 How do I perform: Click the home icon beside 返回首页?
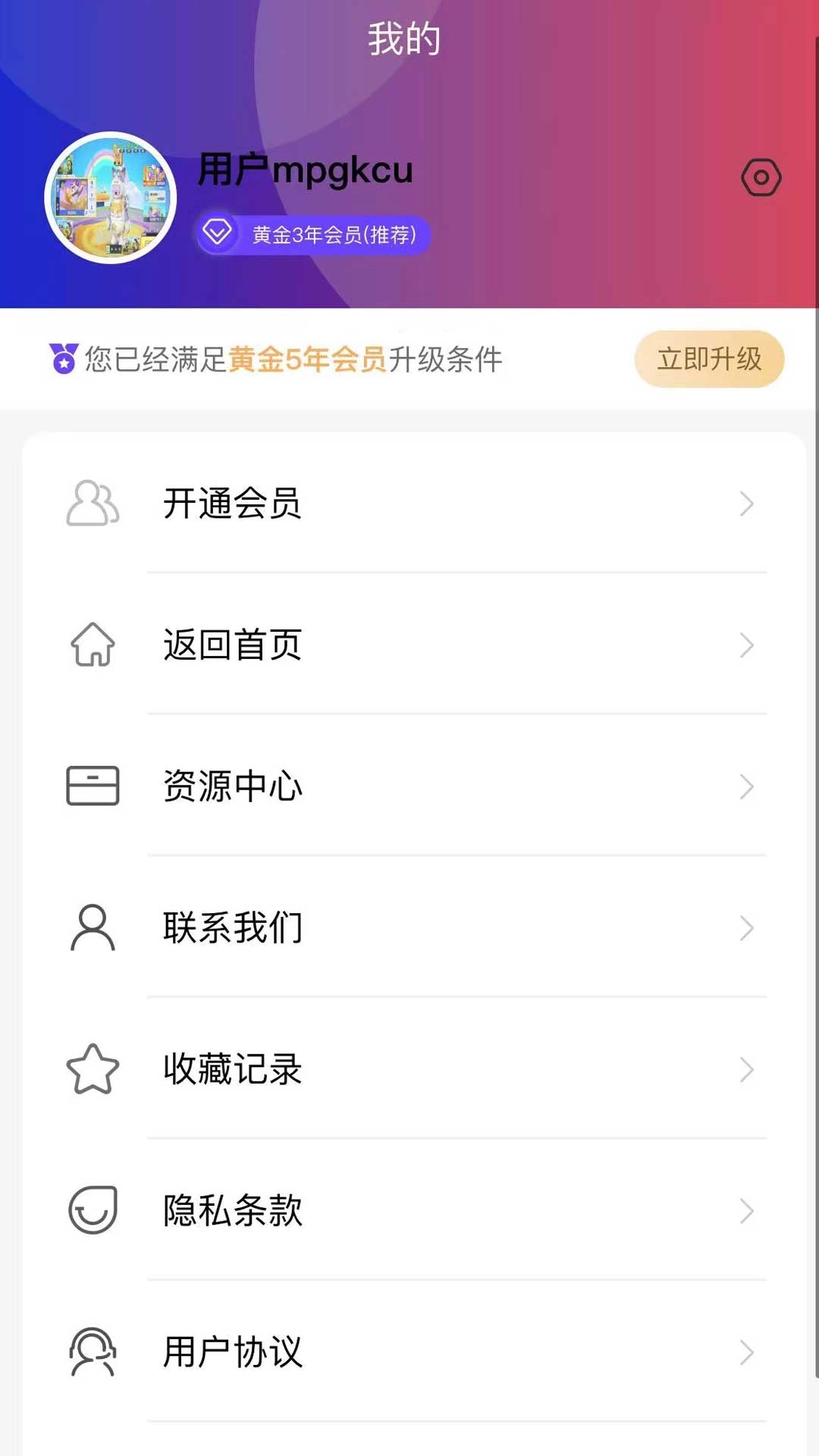(92, 645)
